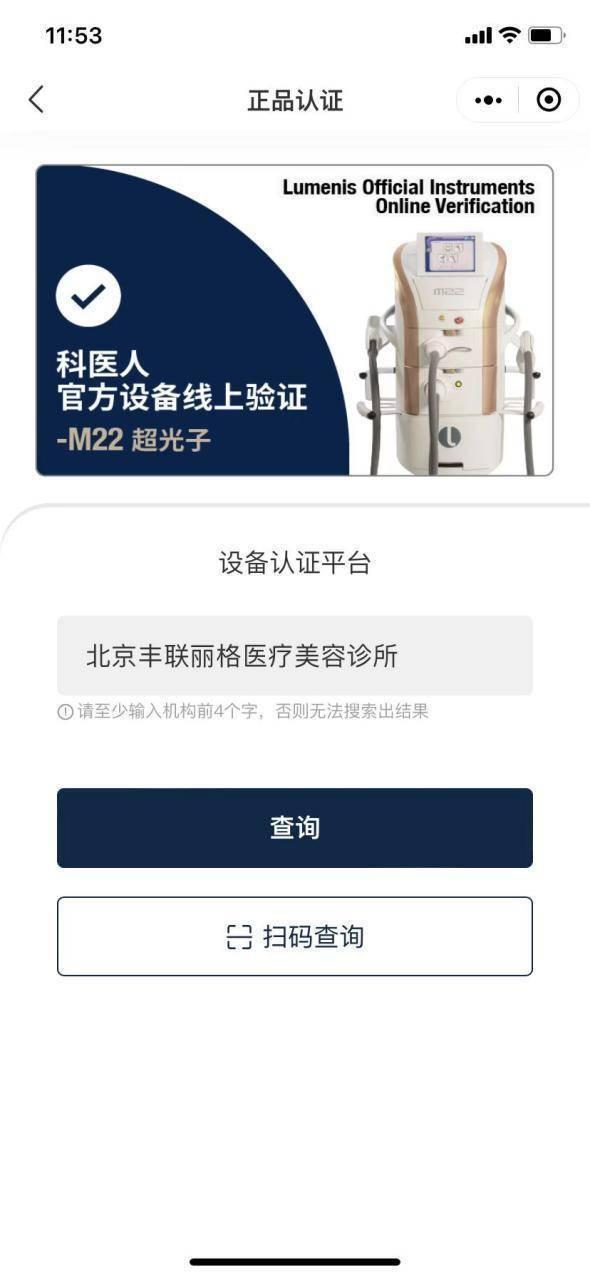Close the mini program with the circle icon

pyautogui.click(x=549, y=100)
